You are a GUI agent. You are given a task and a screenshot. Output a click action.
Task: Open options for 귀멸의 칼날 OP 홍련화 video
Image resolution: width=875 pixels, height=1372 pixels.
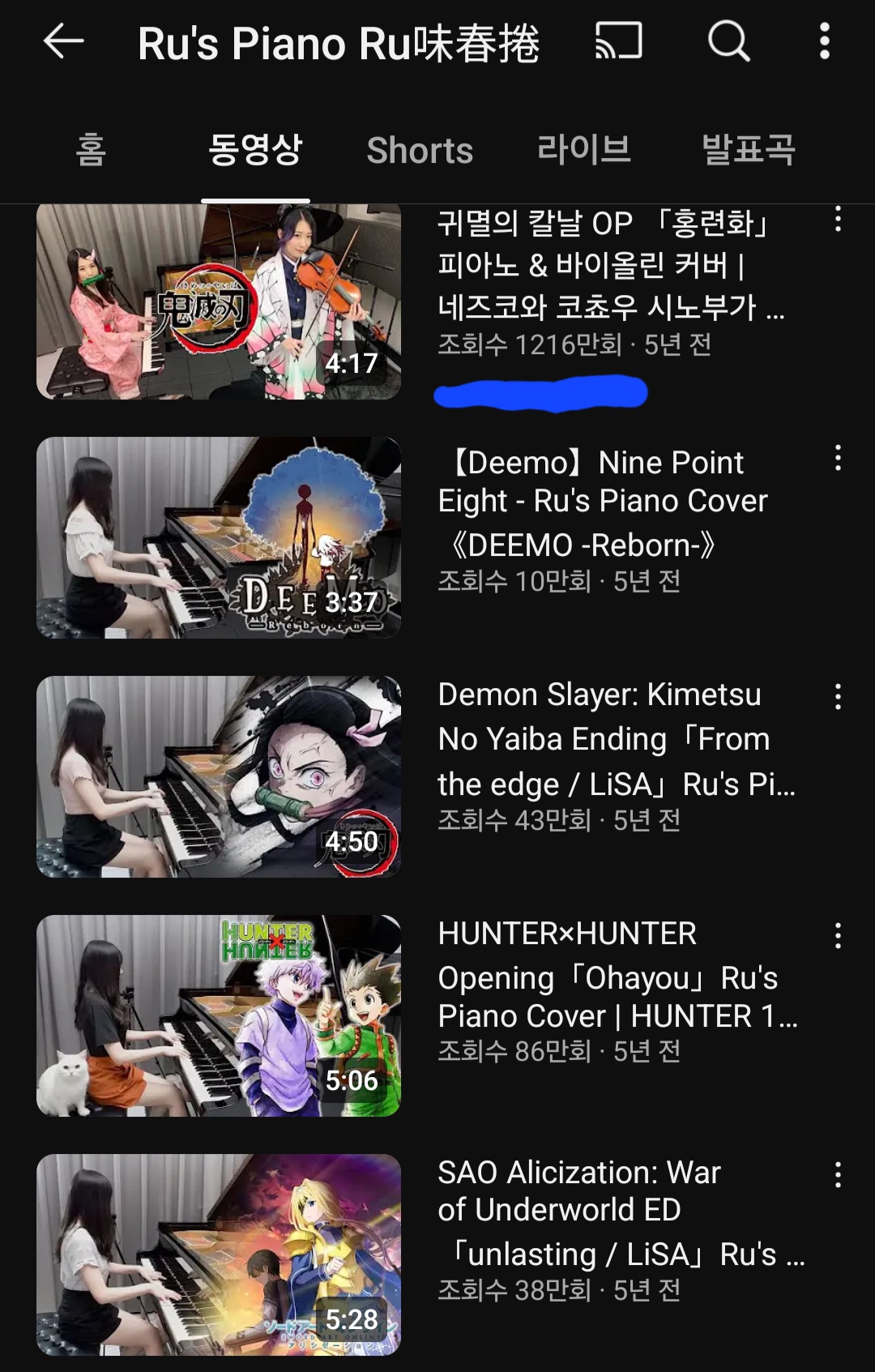tap(838, 220)
